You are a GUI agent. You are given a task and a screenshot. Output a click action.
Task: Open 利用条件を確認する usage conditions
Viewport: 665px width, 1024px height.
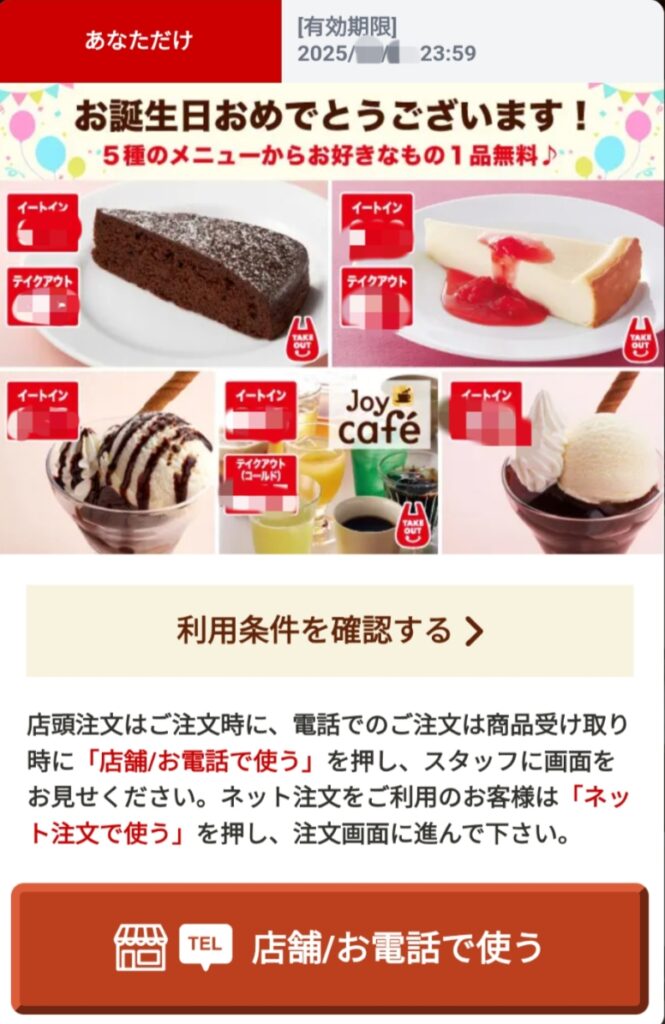(330, 631)
